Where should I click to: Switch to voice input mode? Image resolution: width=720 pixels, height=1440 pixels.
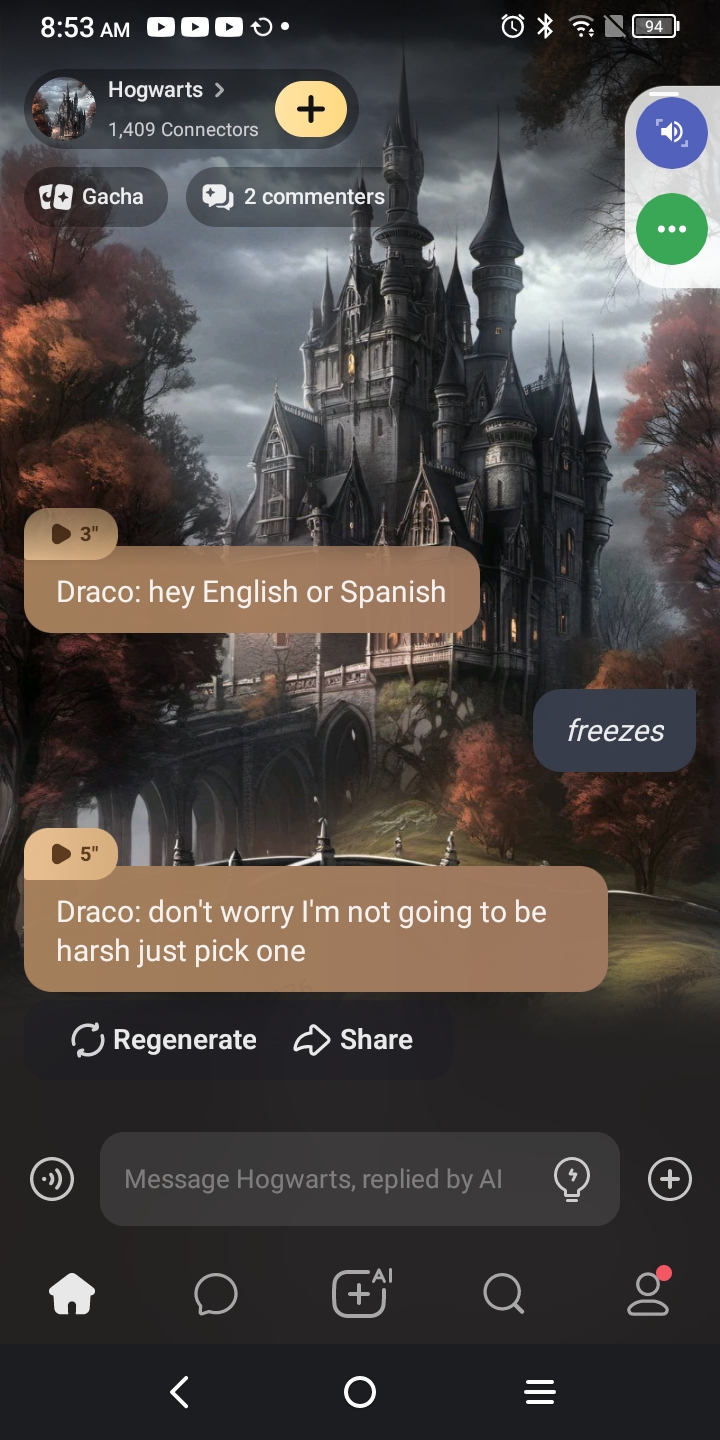click(52, 1179)
